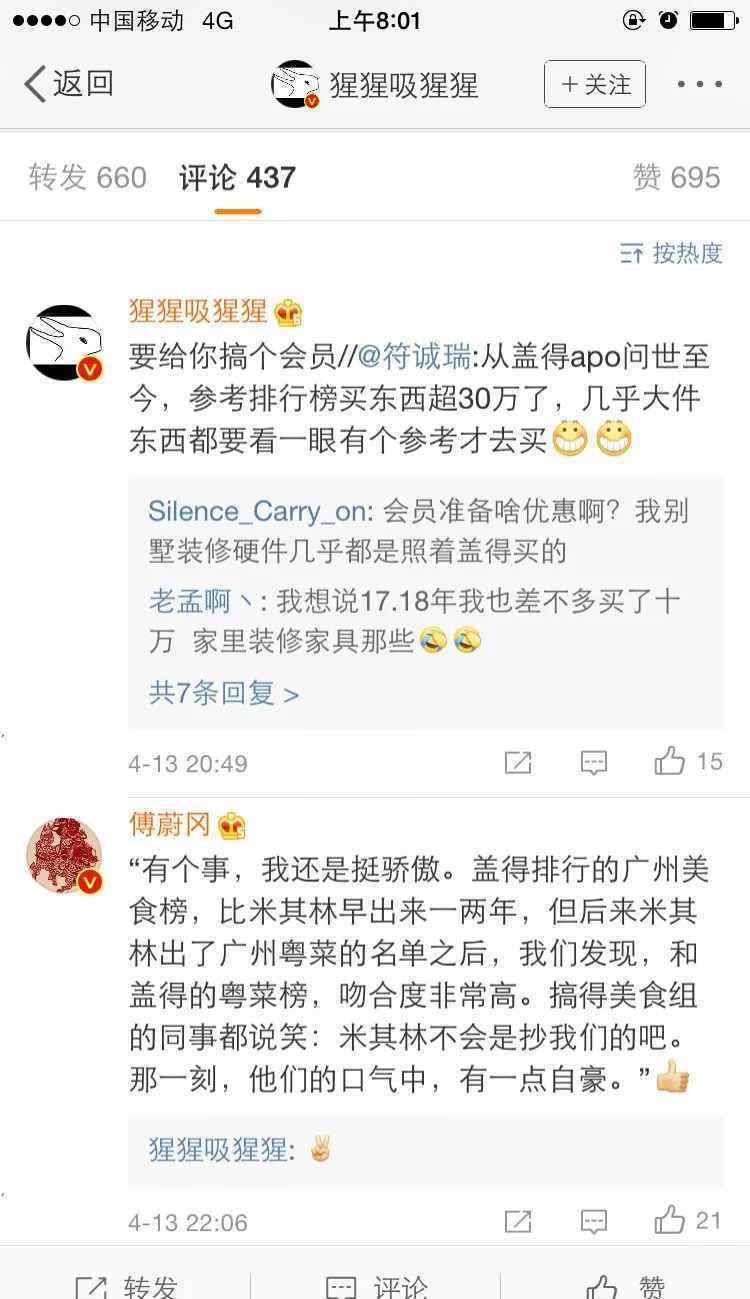Open the three-dot overflow menu
Image resolution: width=750 pixels, height=1299 pixels.
(x=699, y=85)
